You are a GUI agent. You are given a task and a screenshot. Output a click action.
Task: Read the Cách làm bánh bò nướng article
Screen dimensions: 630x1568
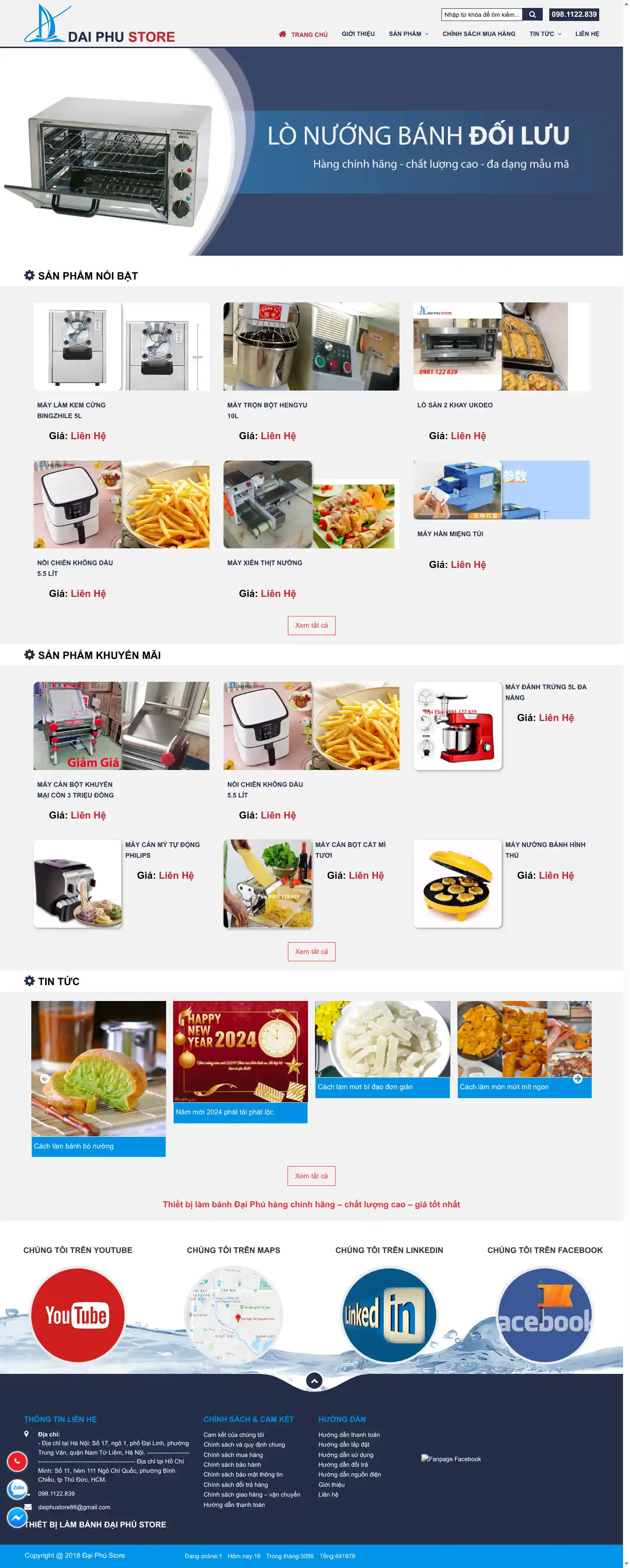(74, 1146)
